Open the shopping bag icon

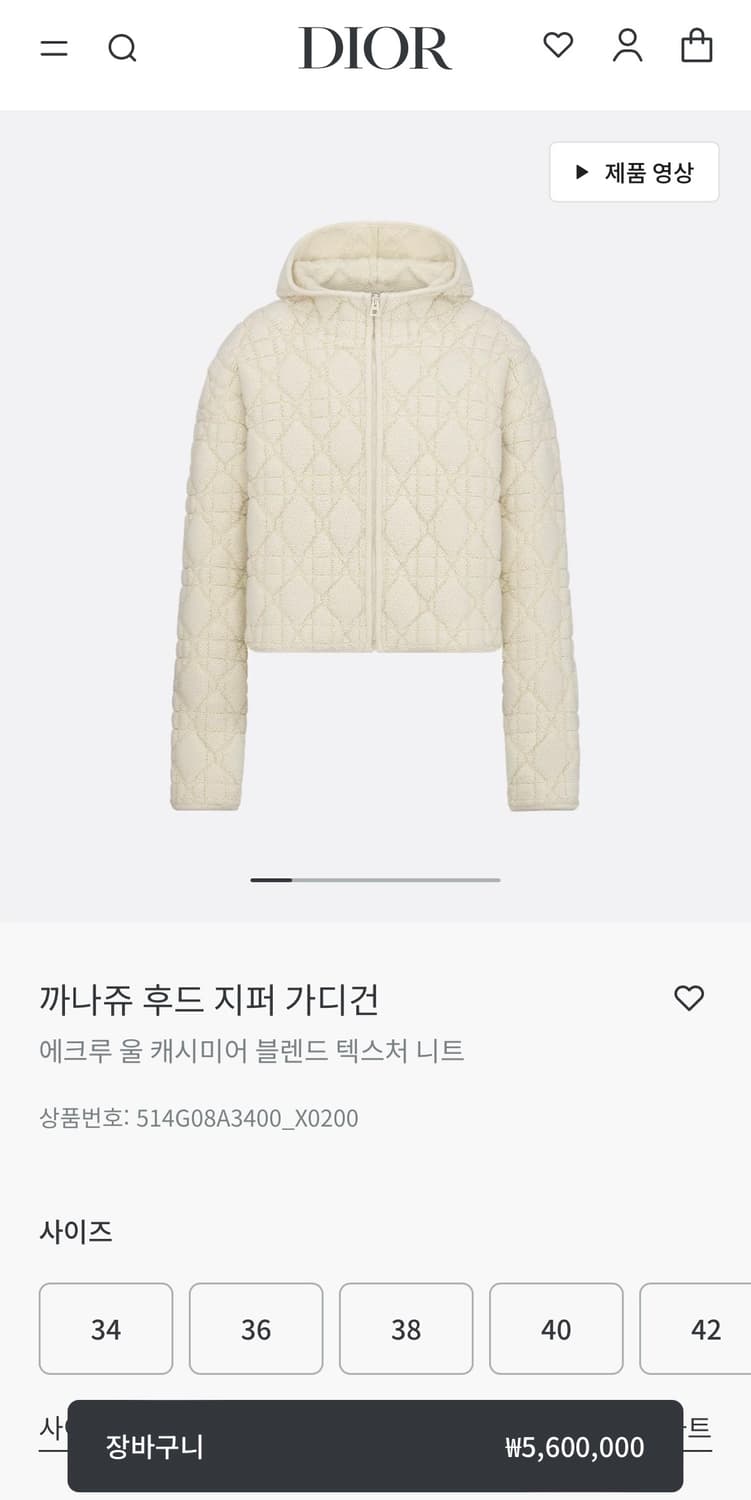point(697,45)
